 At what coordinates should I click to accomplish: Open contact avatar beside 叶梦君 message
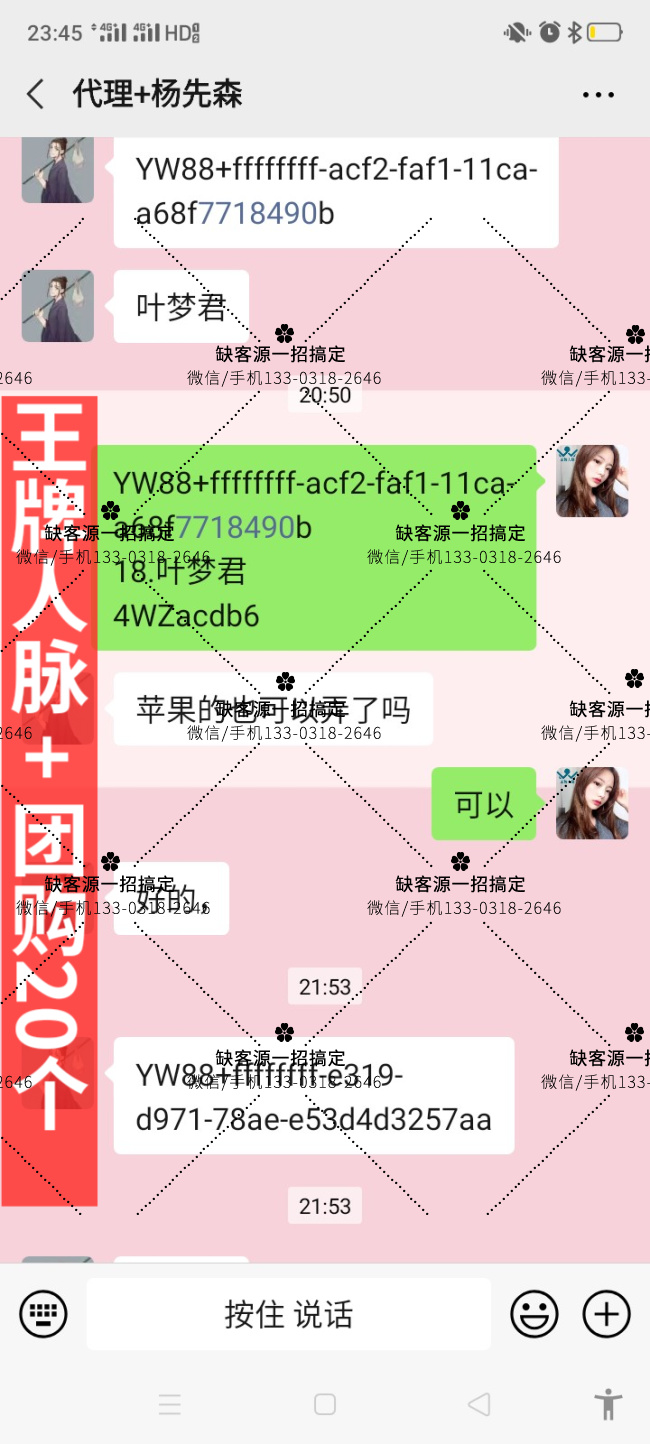coord(58,306)
